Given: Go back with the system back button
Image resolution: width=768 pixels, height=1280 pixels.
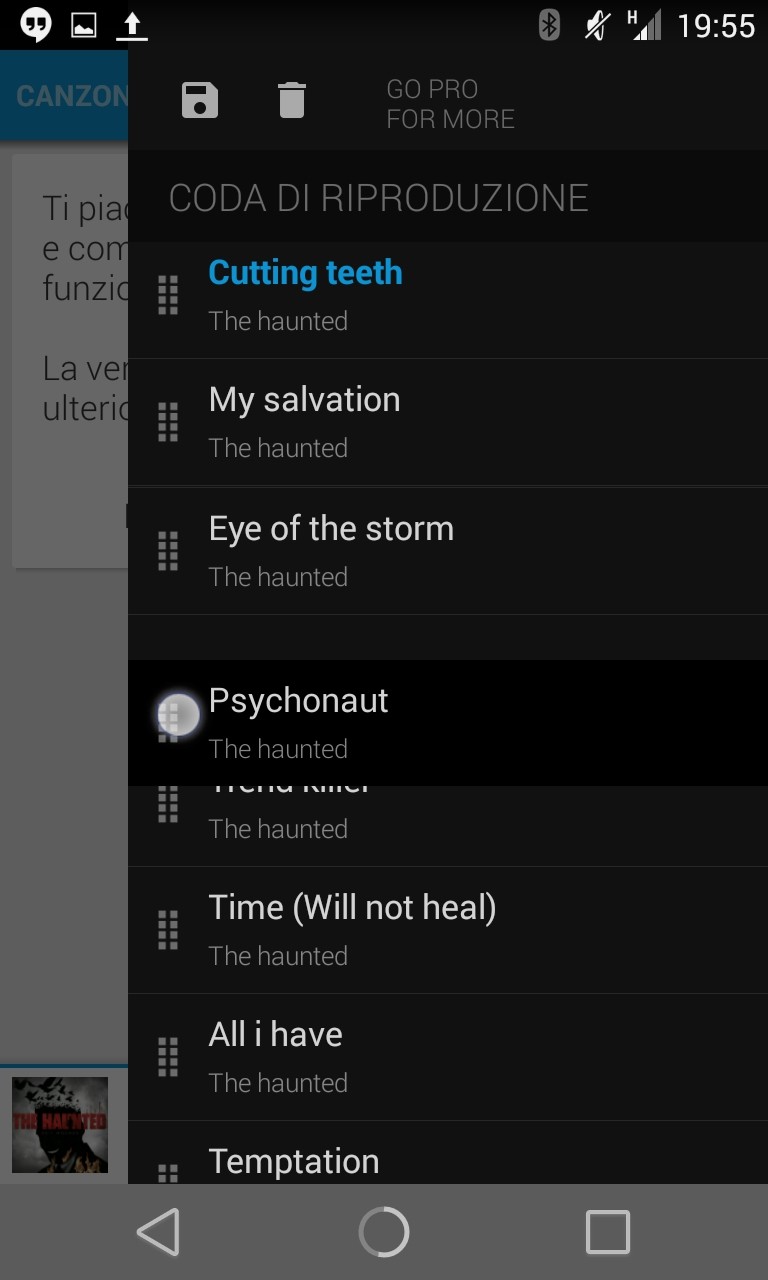Looking at the screenshot, I should click(x=158, y=1232).
